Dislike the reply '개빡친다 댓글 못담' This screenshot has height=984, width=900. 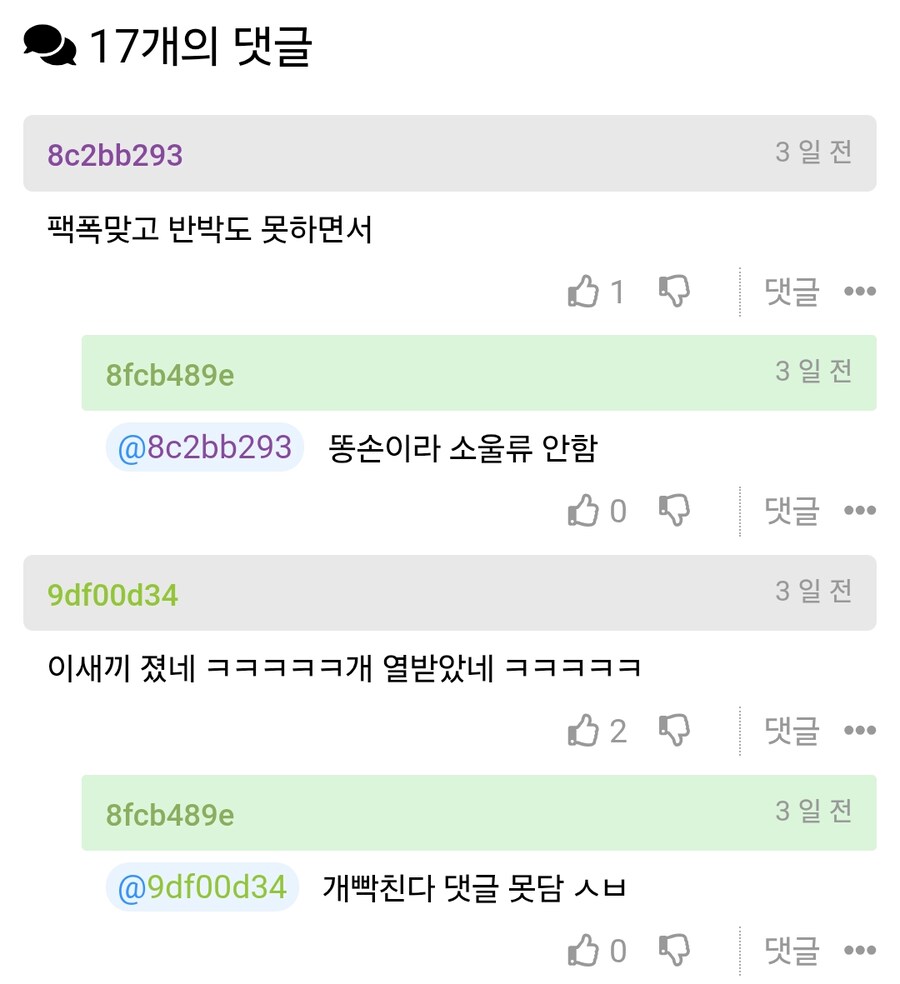tap(675, 950)
